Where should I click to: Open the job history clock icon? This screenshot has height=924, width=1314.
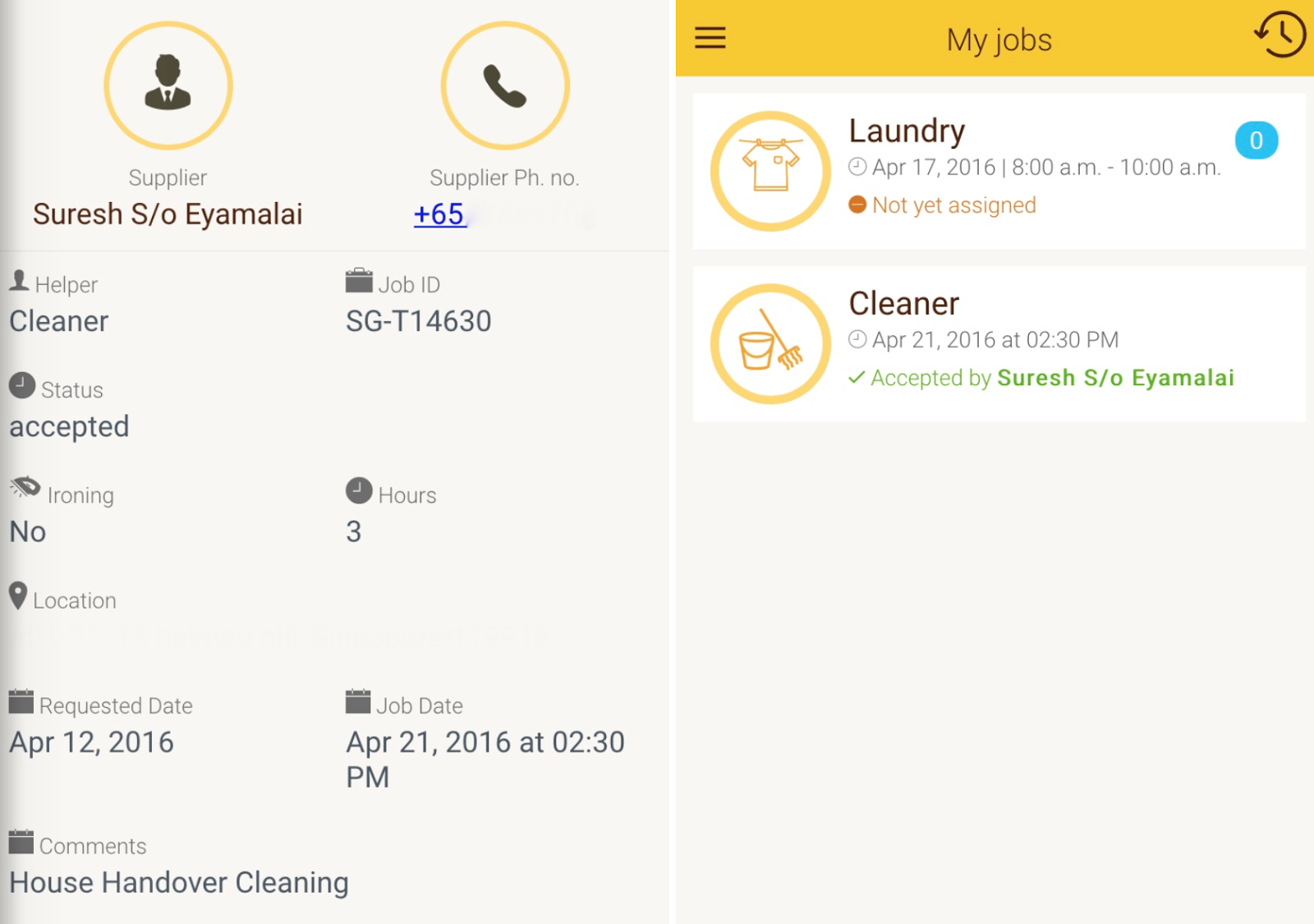point(1280,35)
